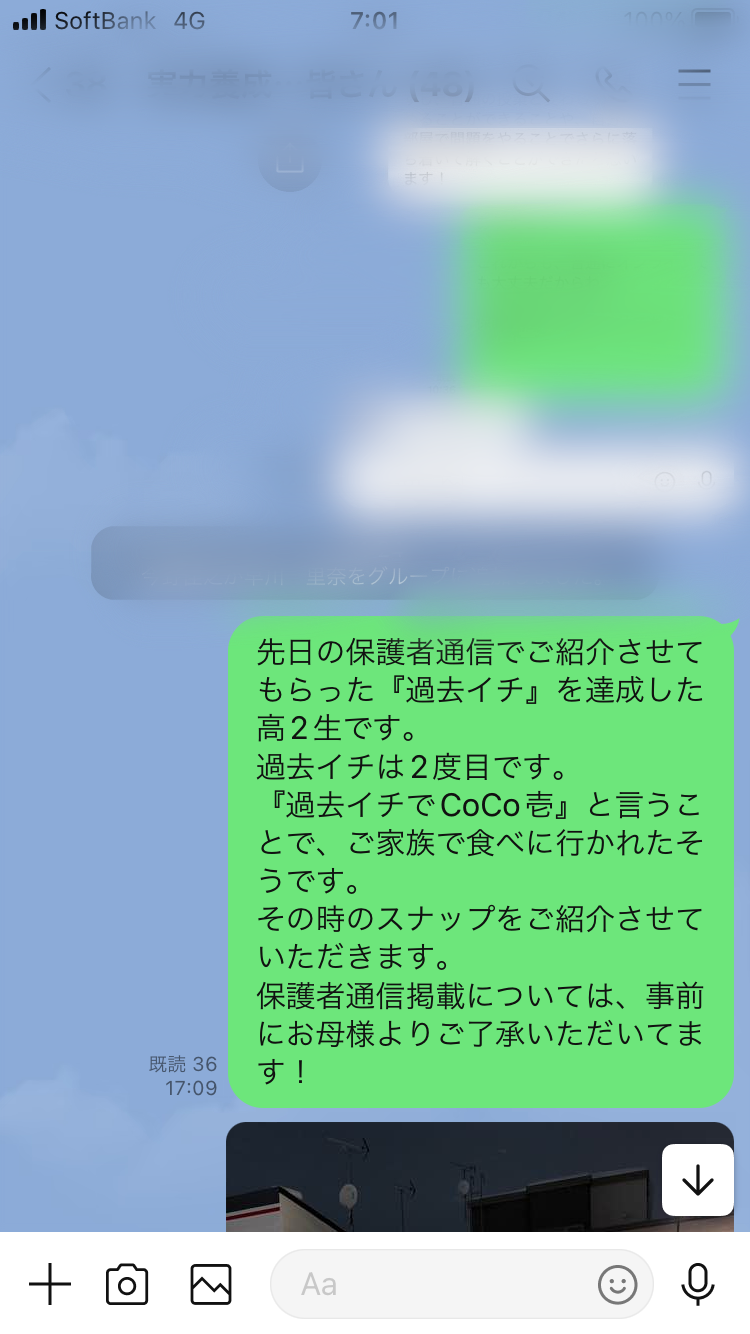This screenshot has height=1334, width=750.
Task: Record a voice message with the microphone
Action: 697,1284
